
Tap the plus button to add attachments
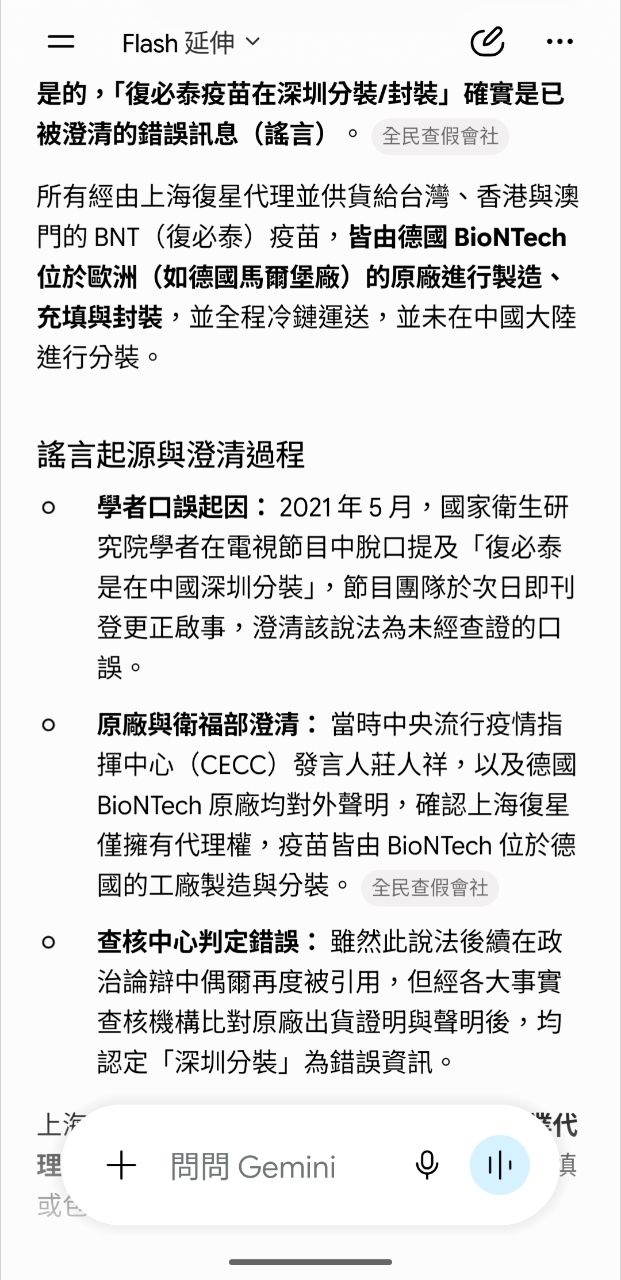121,1165
